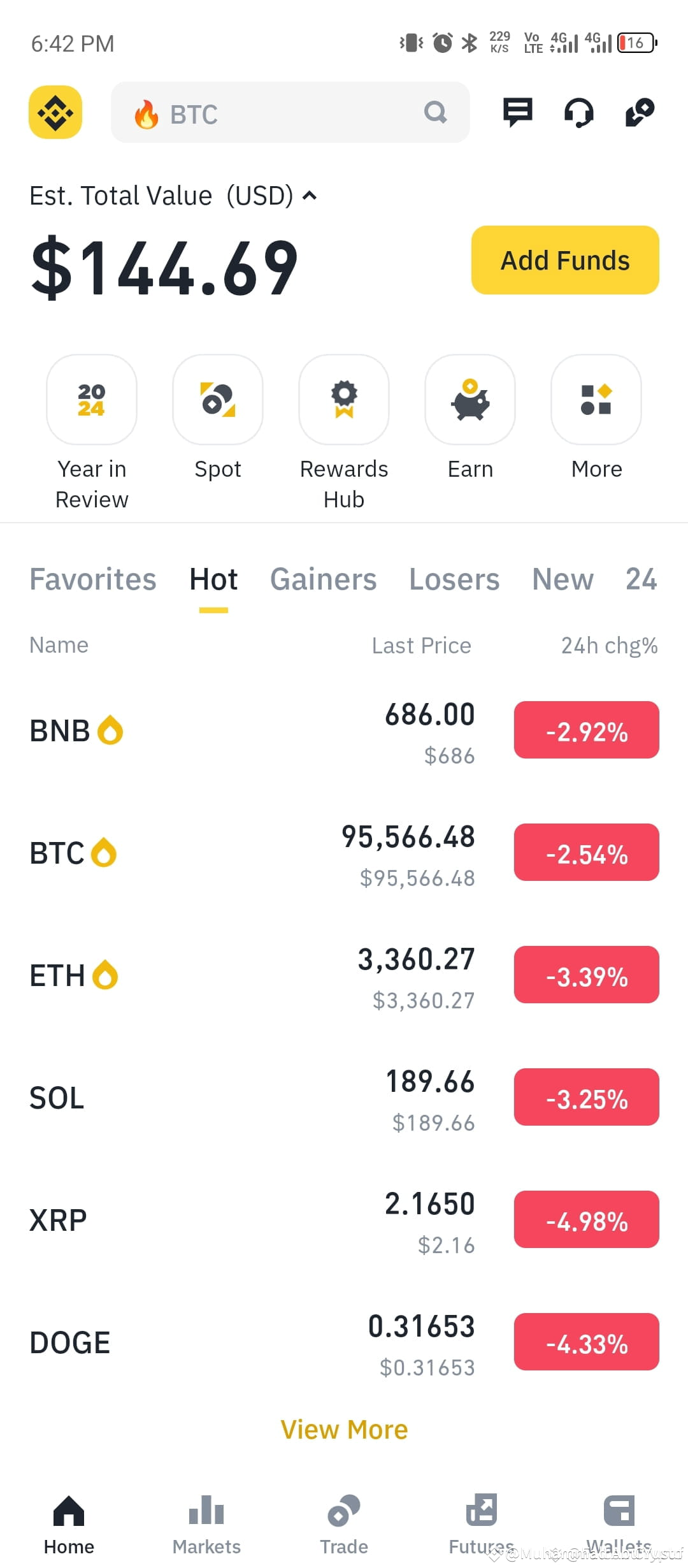Screen dimensions: 688x1568
Task: Open the Earn piggy bank section
Action: click(469, 400)
